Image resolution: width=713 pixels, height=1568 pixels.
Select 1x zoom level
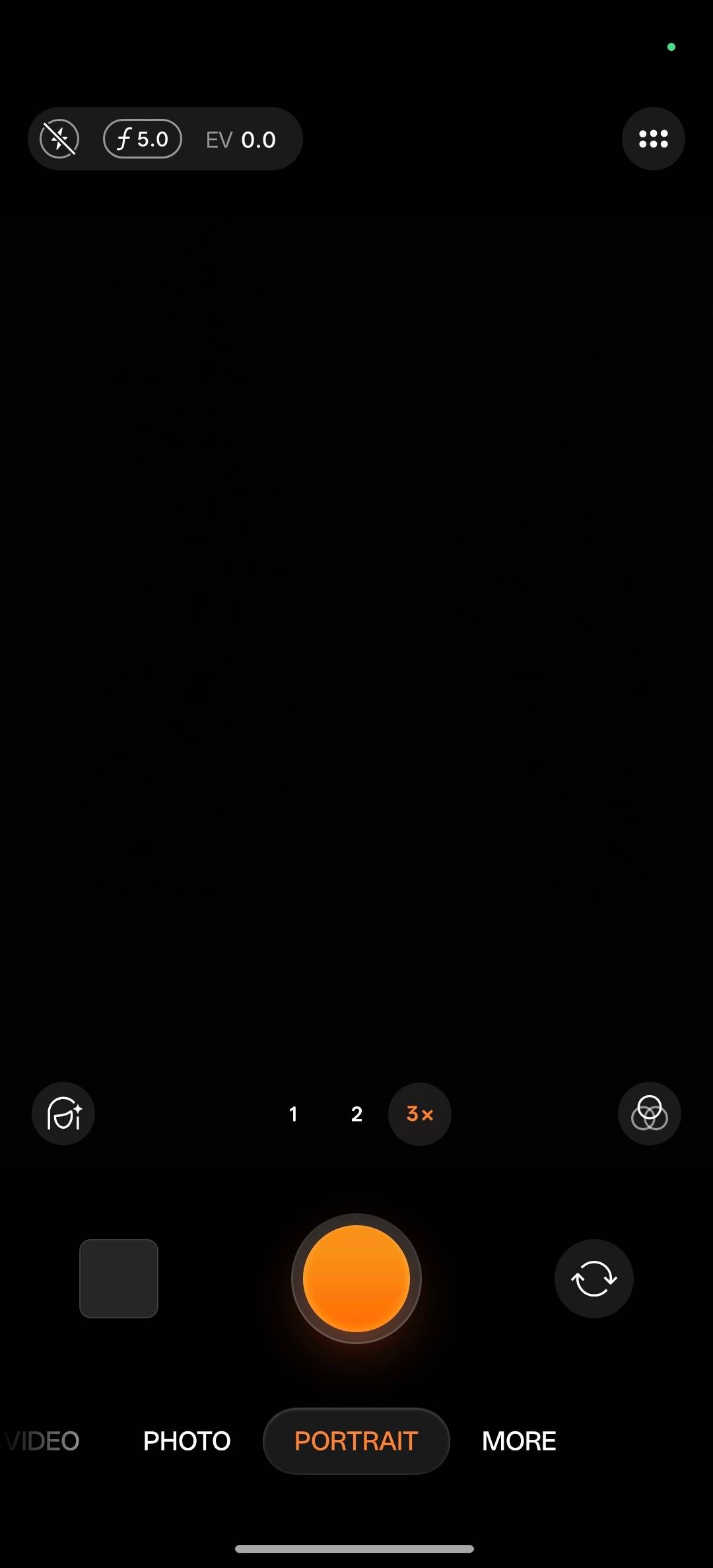click(x=293, y=1114)
